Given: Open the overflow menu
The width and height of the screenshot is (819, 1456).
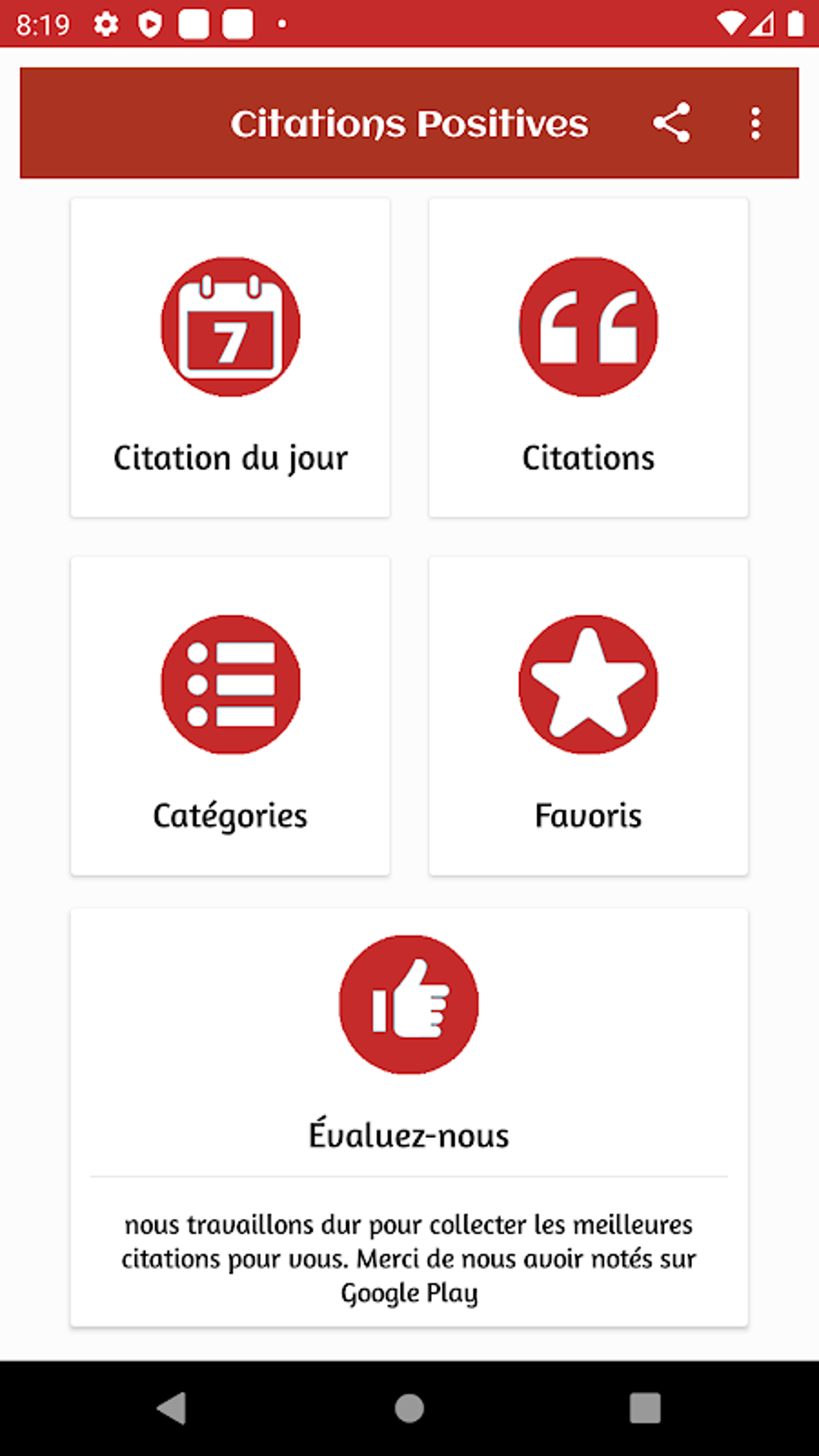Looking at the screenshot, I should pyautogui.click(x=755, y=123).
